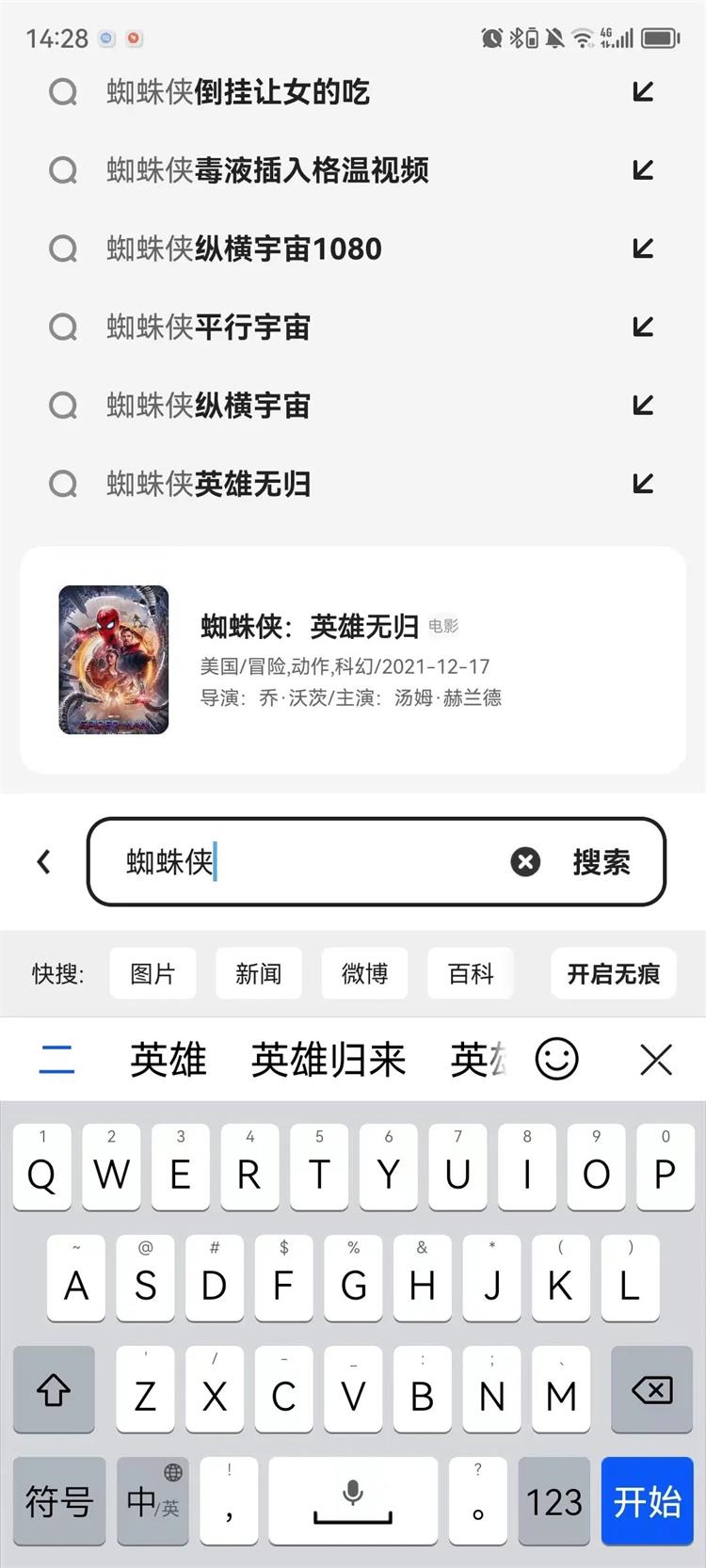Tap the truncated 英雄... candidate to expand suggestions
Viewport: 706px width, 1568px height.
(482, 1058)
